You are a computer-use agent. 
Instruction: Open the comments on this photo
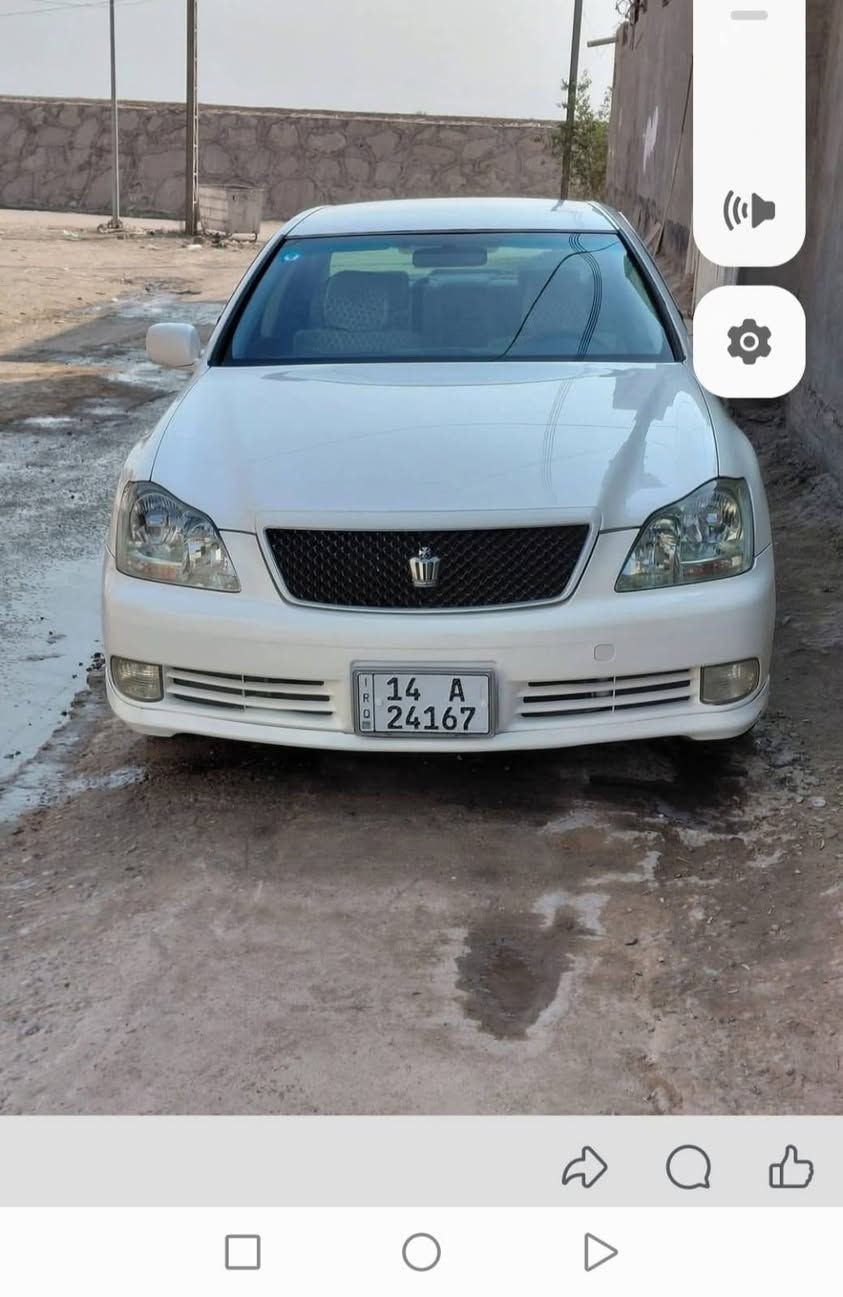tap(688, 1167)
